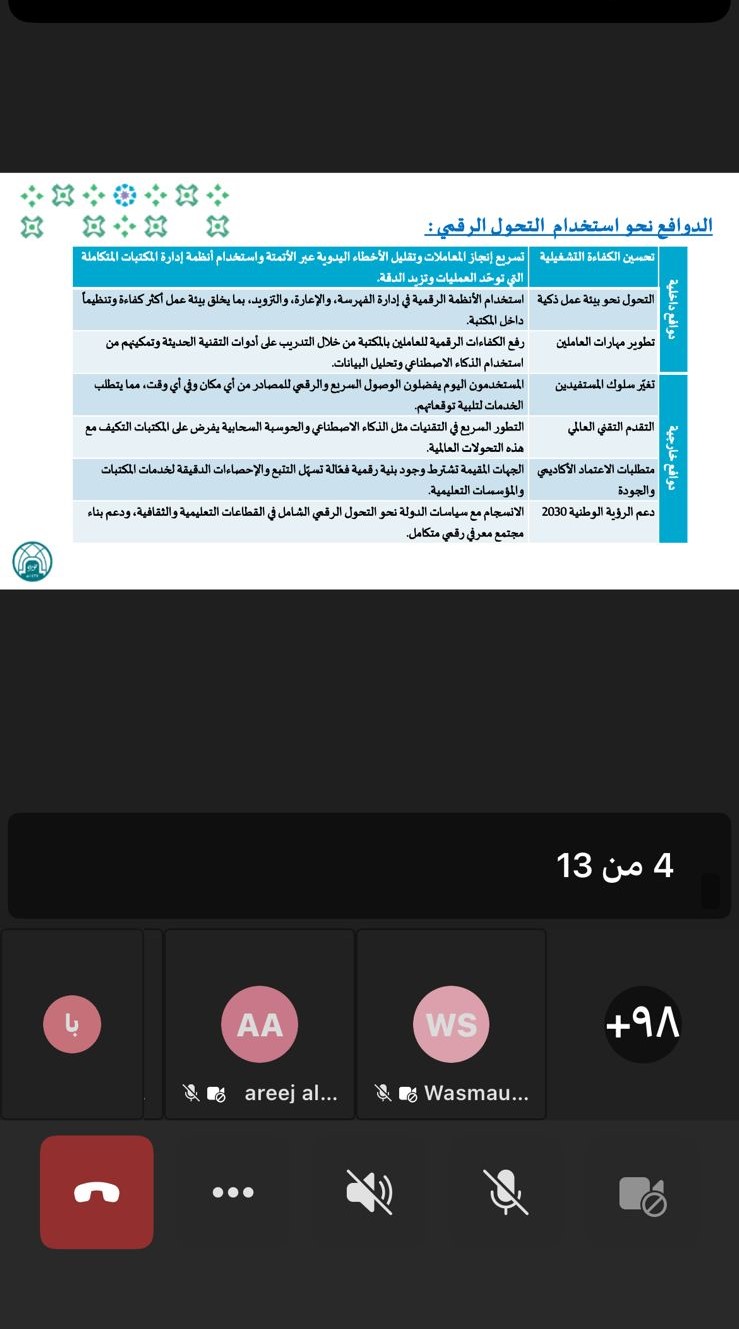Open the three-dot more options menu
739x1329 pixels.
(x=233, y=1192)
